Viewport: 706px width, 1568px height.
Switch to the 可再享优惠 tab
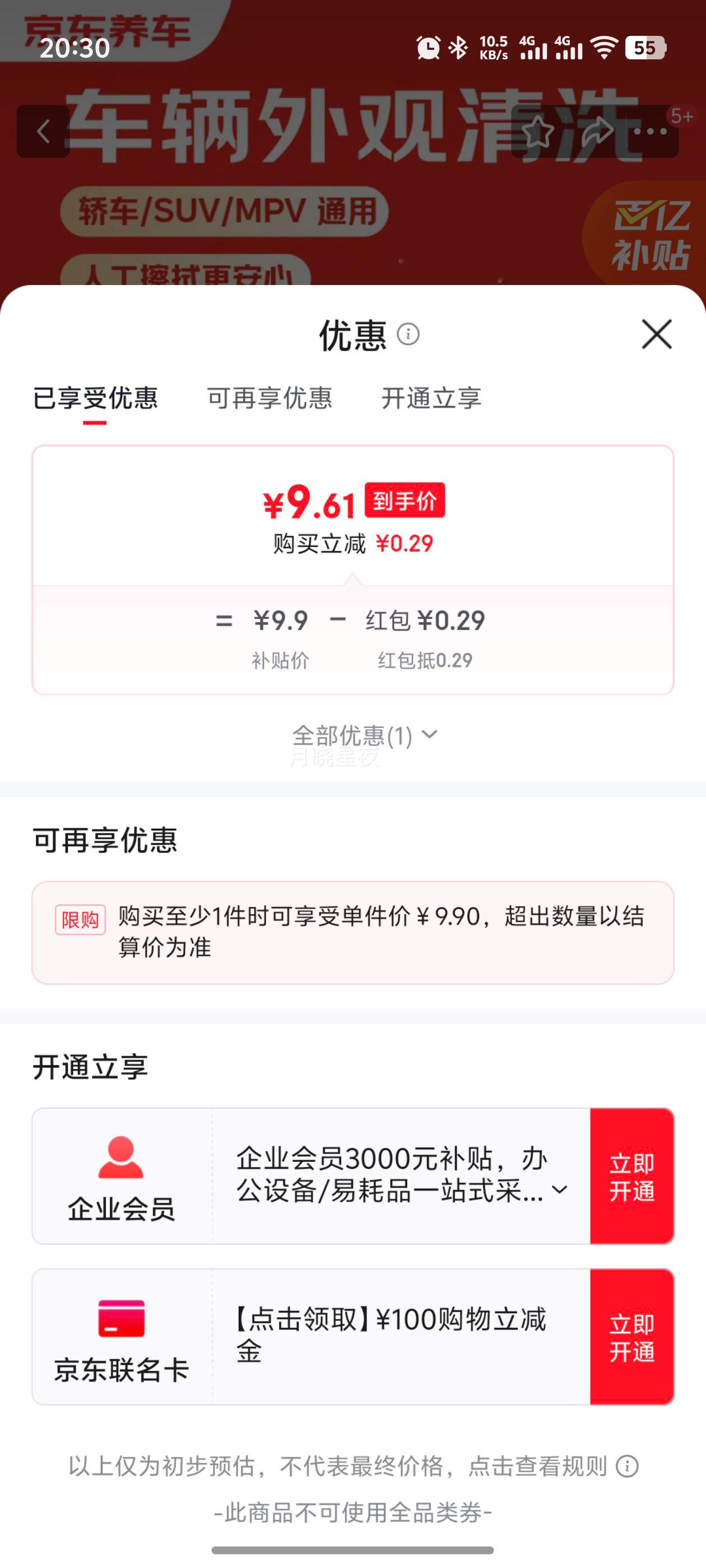[x=270, y=399]
